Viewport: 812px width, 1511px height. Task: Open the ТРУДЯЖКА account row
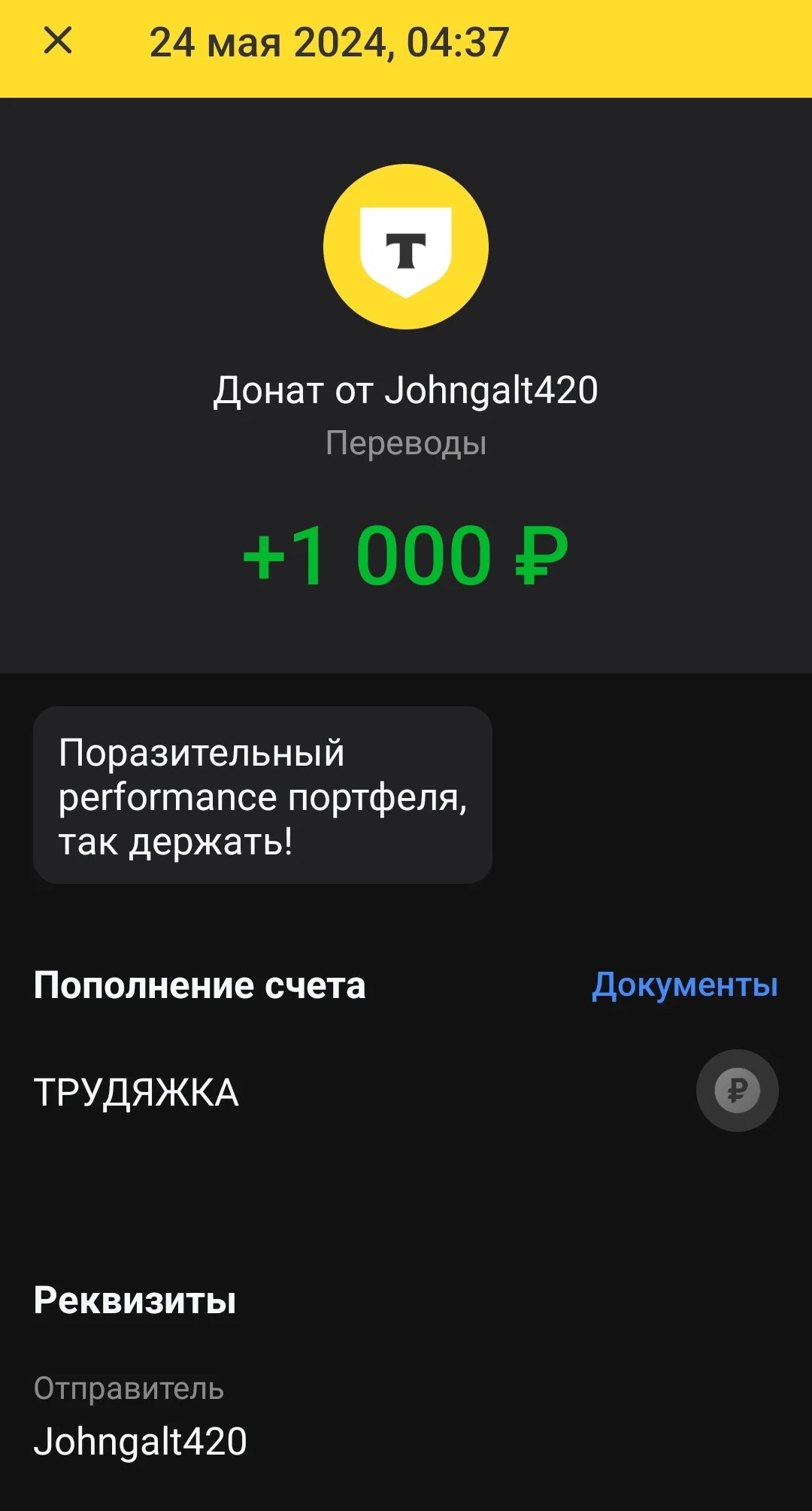tap(406, 1091)
